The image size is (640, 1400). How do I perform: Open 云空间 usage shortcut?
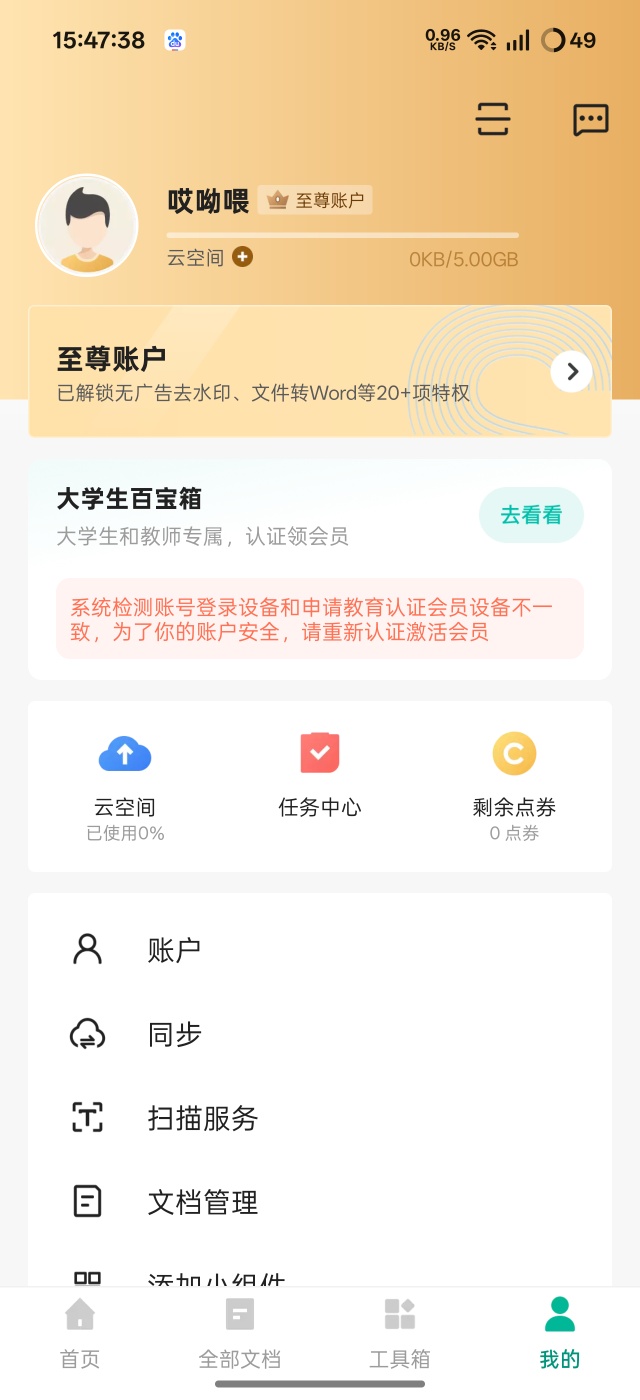pyautogui.click(x=125, y=786)
